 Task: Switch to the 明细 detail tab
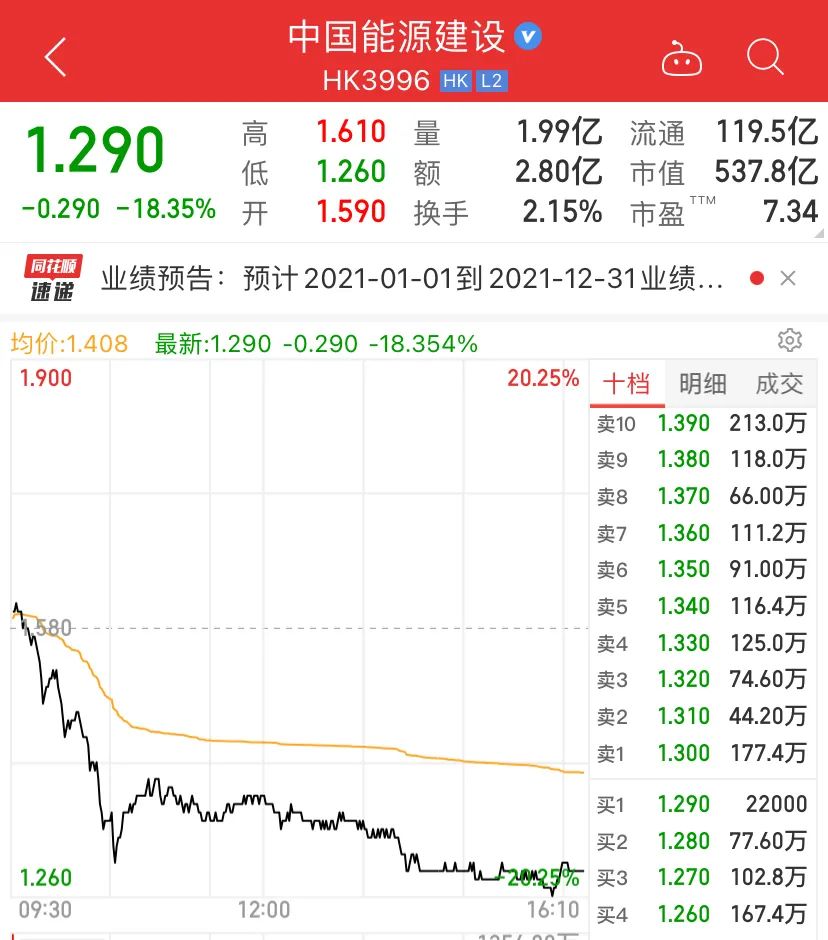coord(703,383)
